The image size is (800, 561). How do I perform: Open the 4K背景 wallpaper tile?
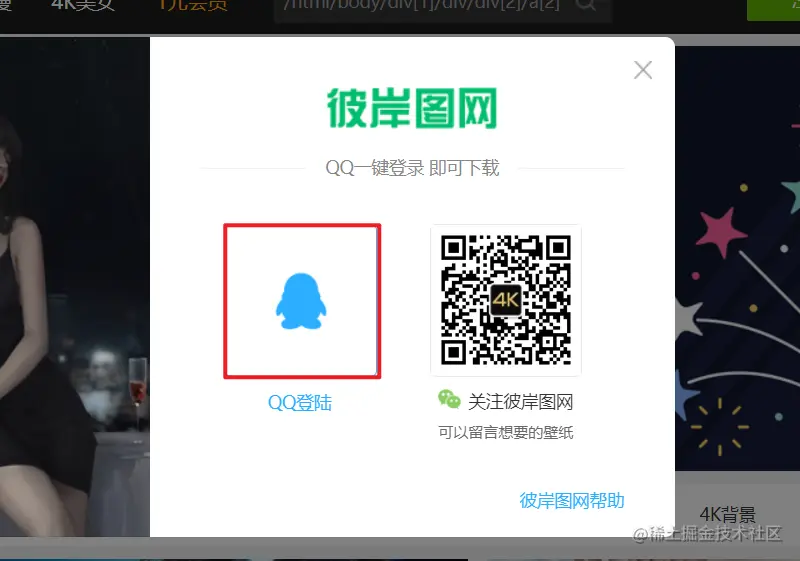click(x=727, y=514)
